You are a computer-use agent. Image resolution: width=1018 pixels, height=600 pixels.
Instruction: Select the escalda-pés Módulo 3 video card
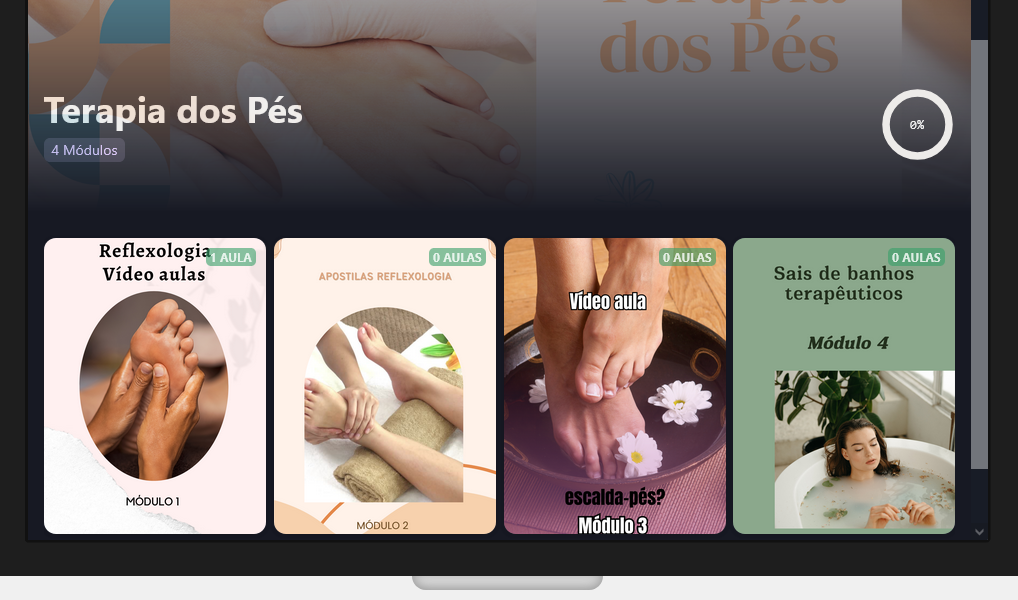coord(615,385)
